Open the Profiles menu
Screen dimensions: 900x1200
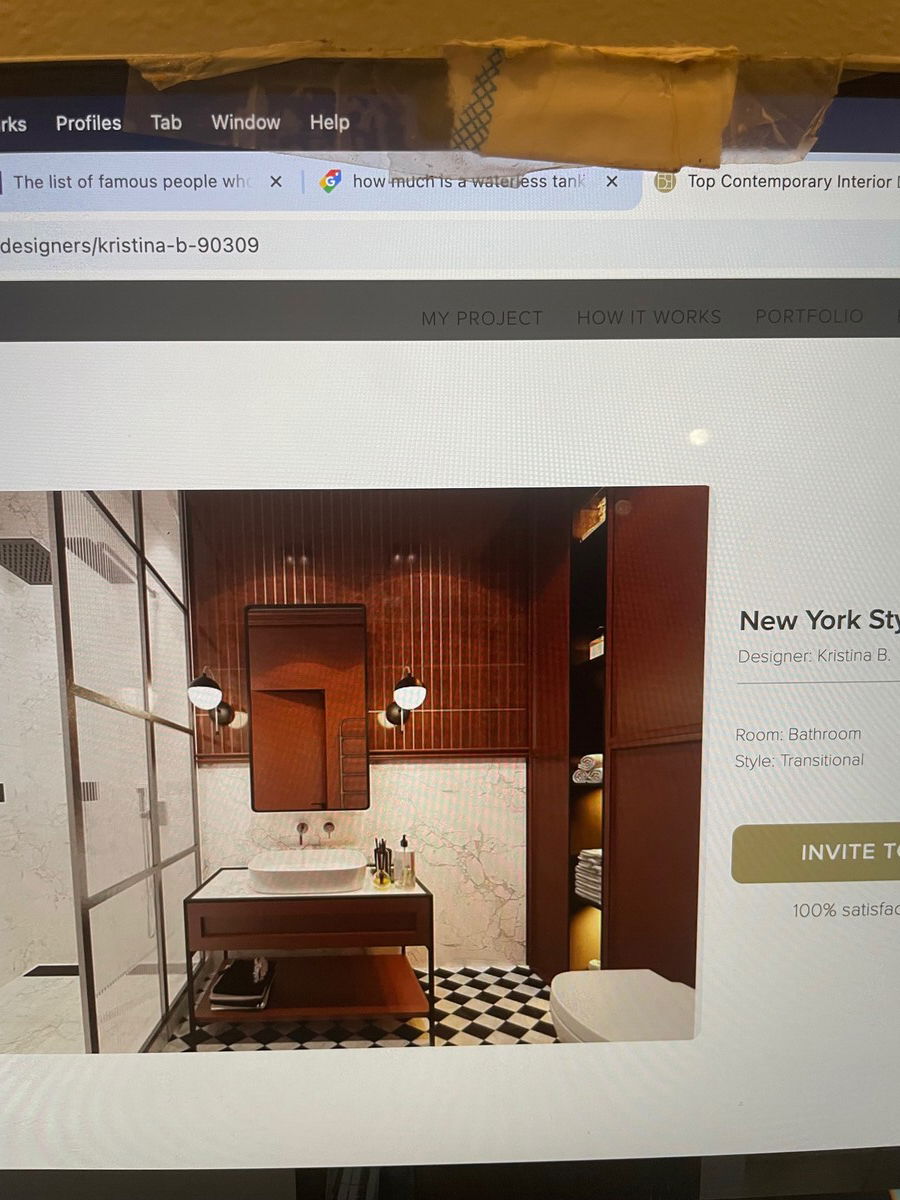(88, 123)
